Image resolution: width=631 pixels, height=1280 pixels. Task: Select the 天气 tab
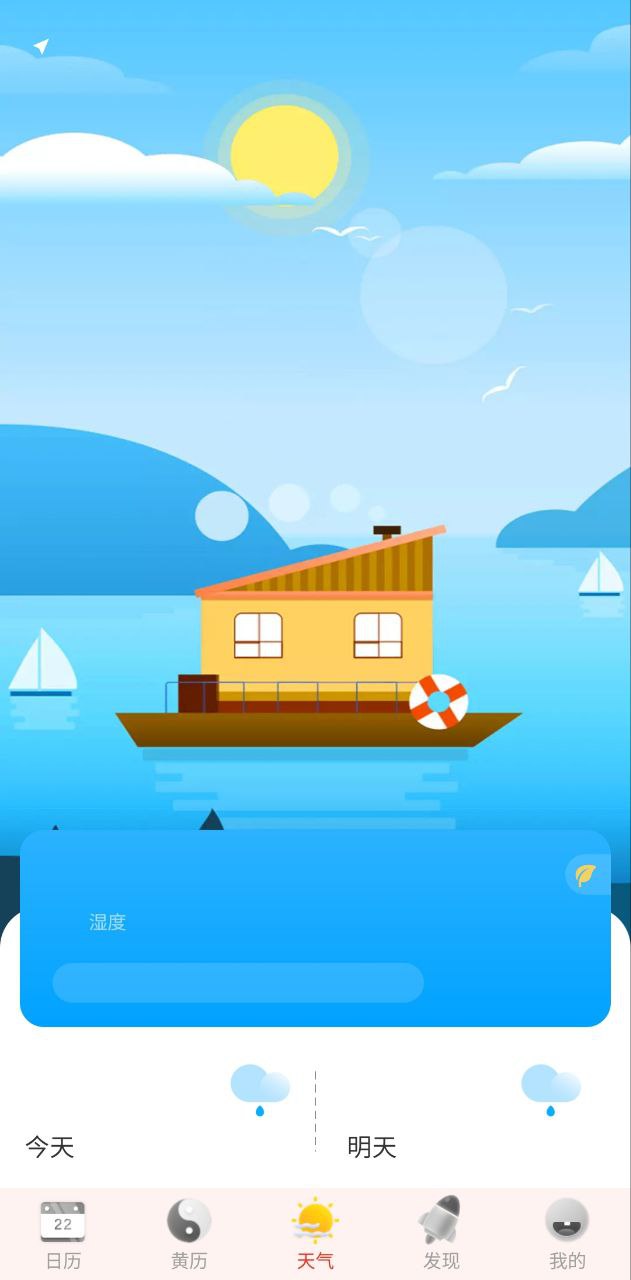(315, 1235)
